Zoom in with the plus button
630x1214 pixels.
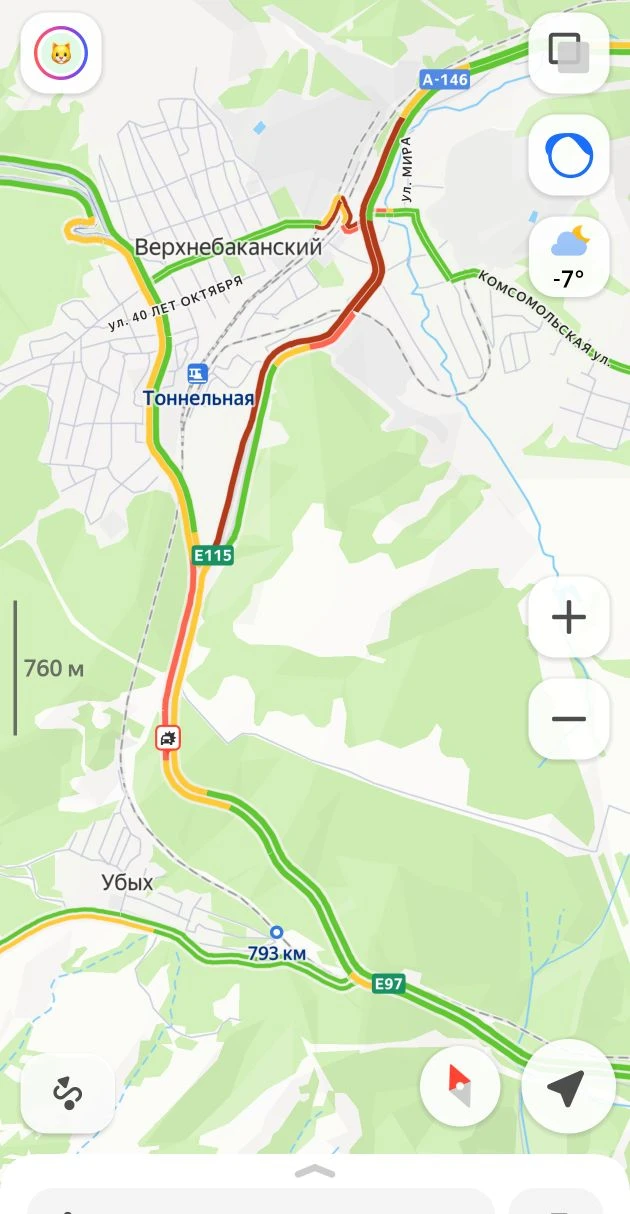point(568,617)
